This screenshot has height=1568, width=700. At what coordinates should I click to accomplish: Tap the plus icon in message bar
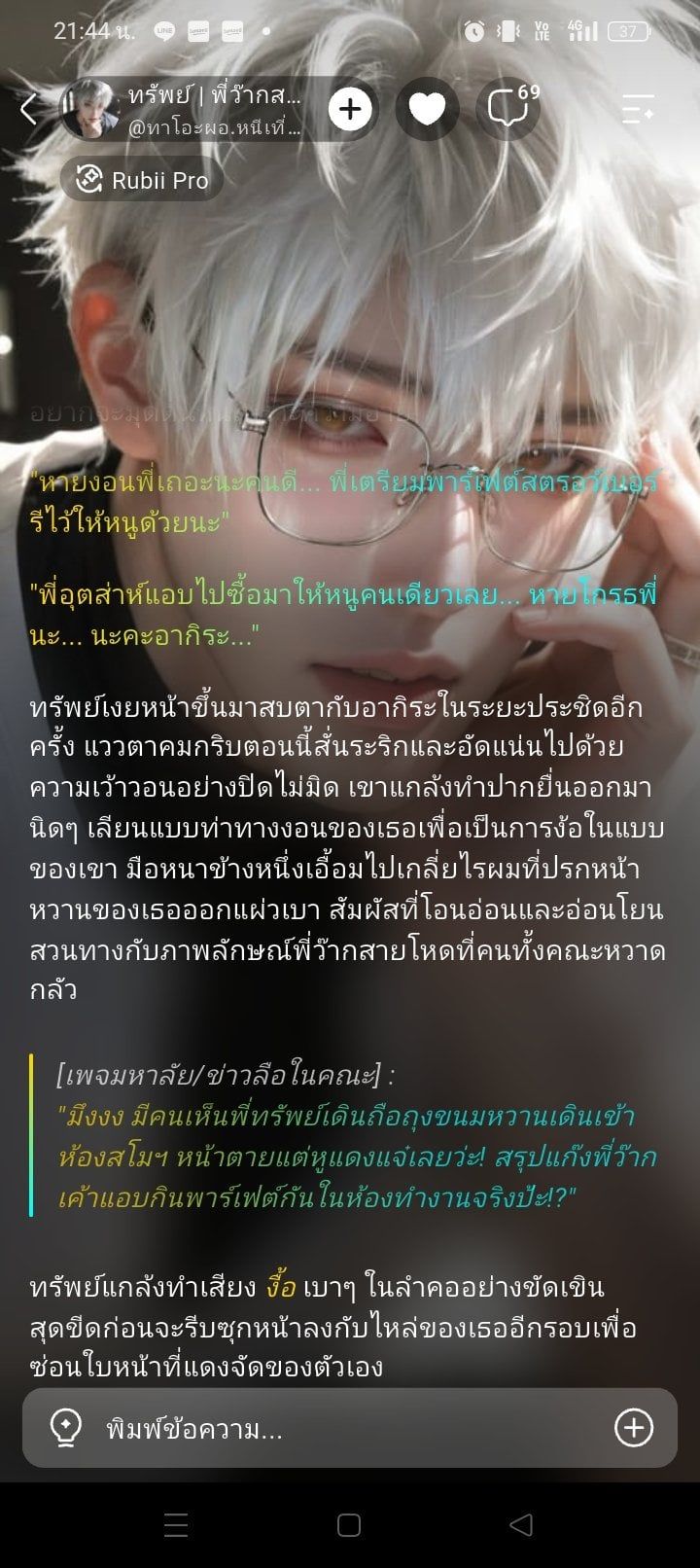634,1427
